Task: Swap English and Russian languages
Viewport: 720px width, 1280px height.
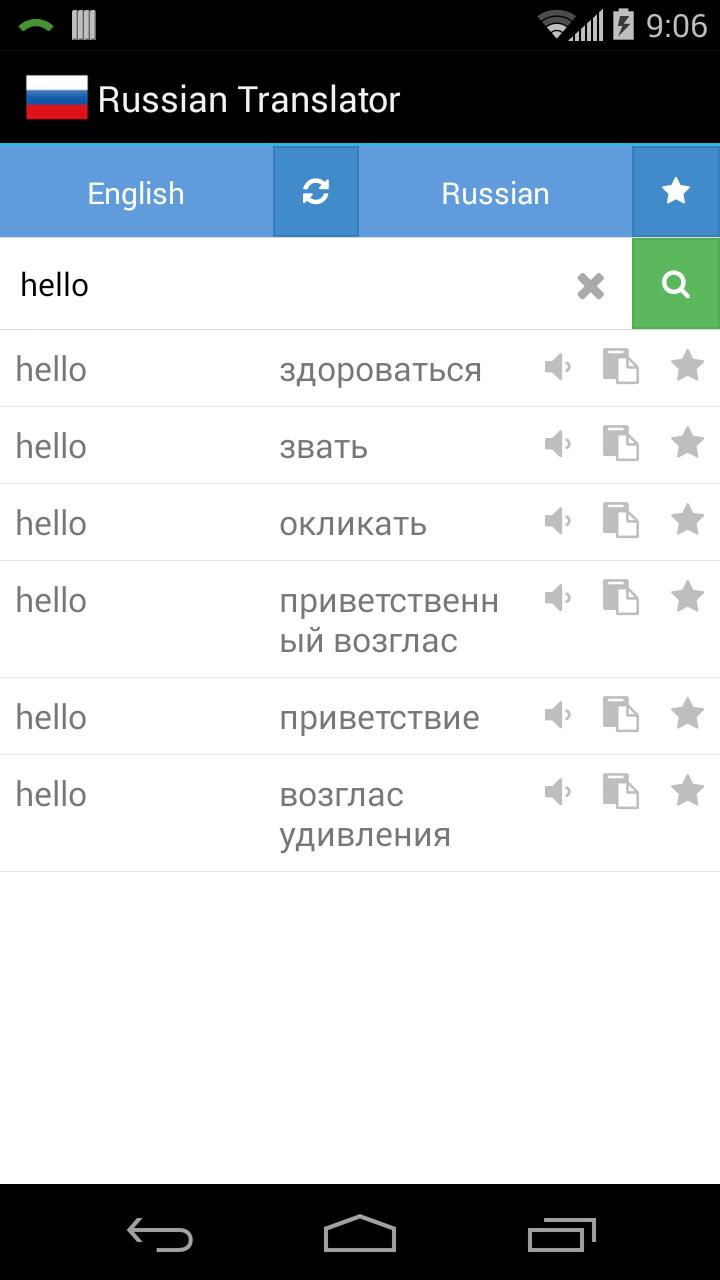Action: click(x=316, y=192)
